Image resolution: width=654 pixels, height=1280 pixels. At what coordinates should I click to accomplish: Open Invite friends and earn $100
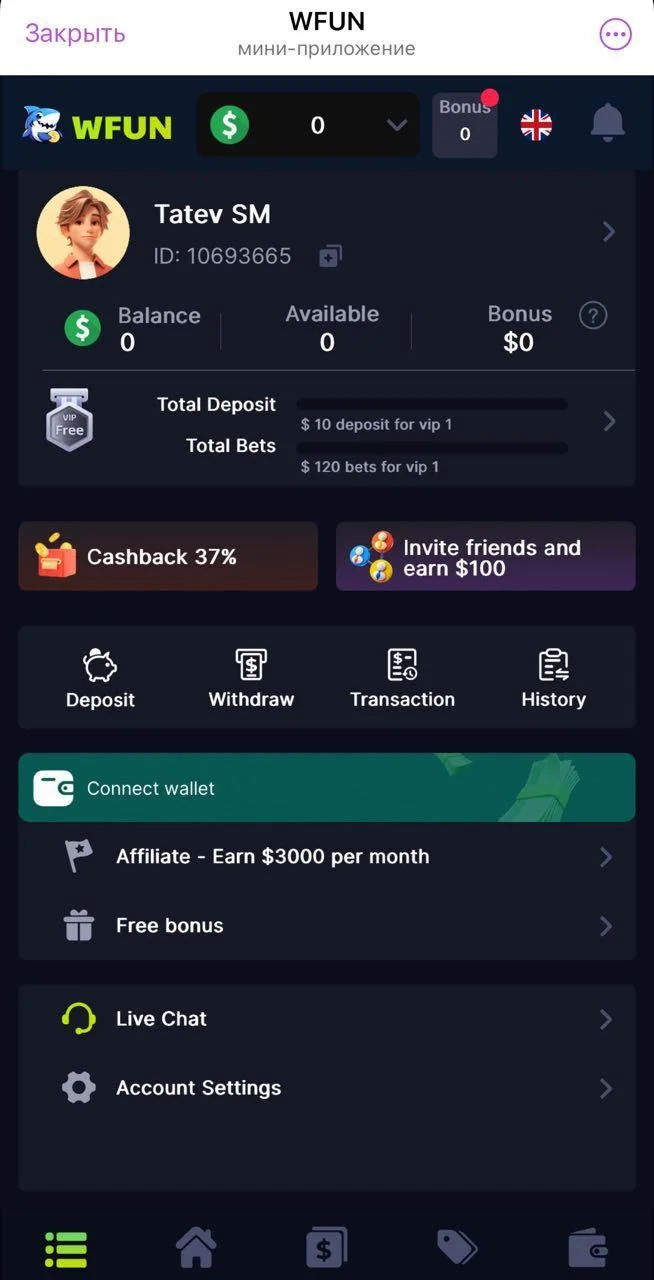[x=486, y=556]
